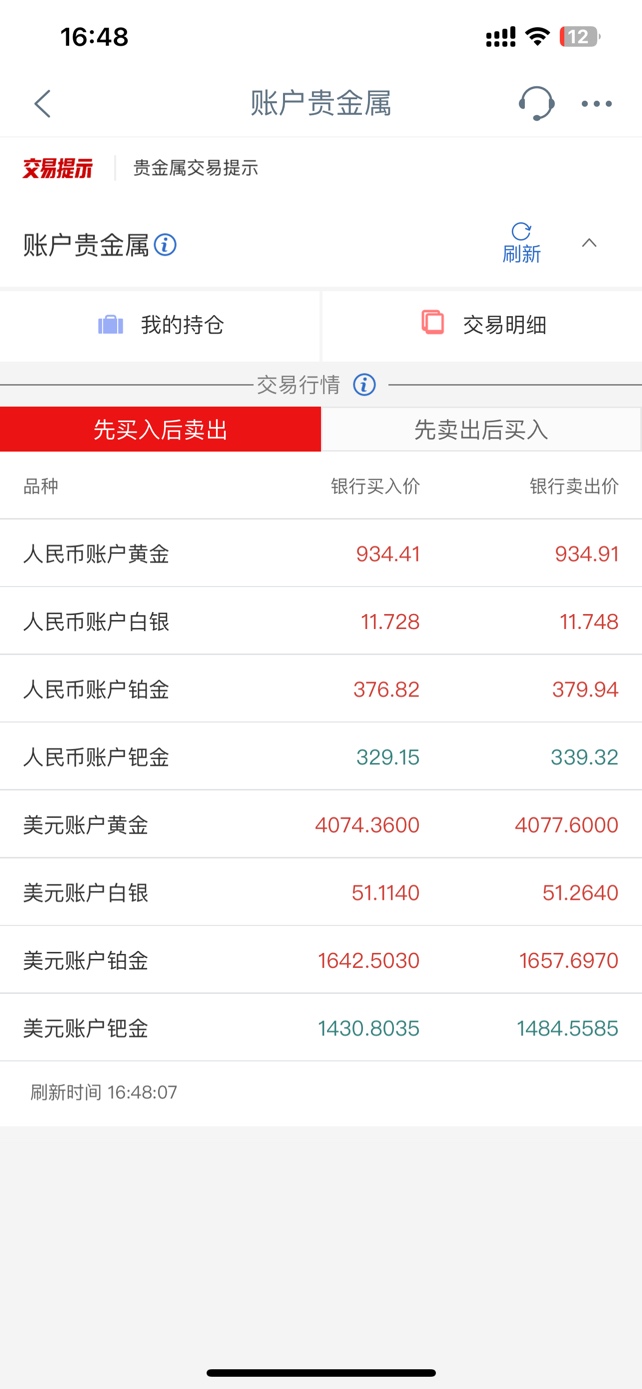Screen dimensions: 642x1389
Task: Open 交易明细 transaction details
Action: click(x=483, y=325)
